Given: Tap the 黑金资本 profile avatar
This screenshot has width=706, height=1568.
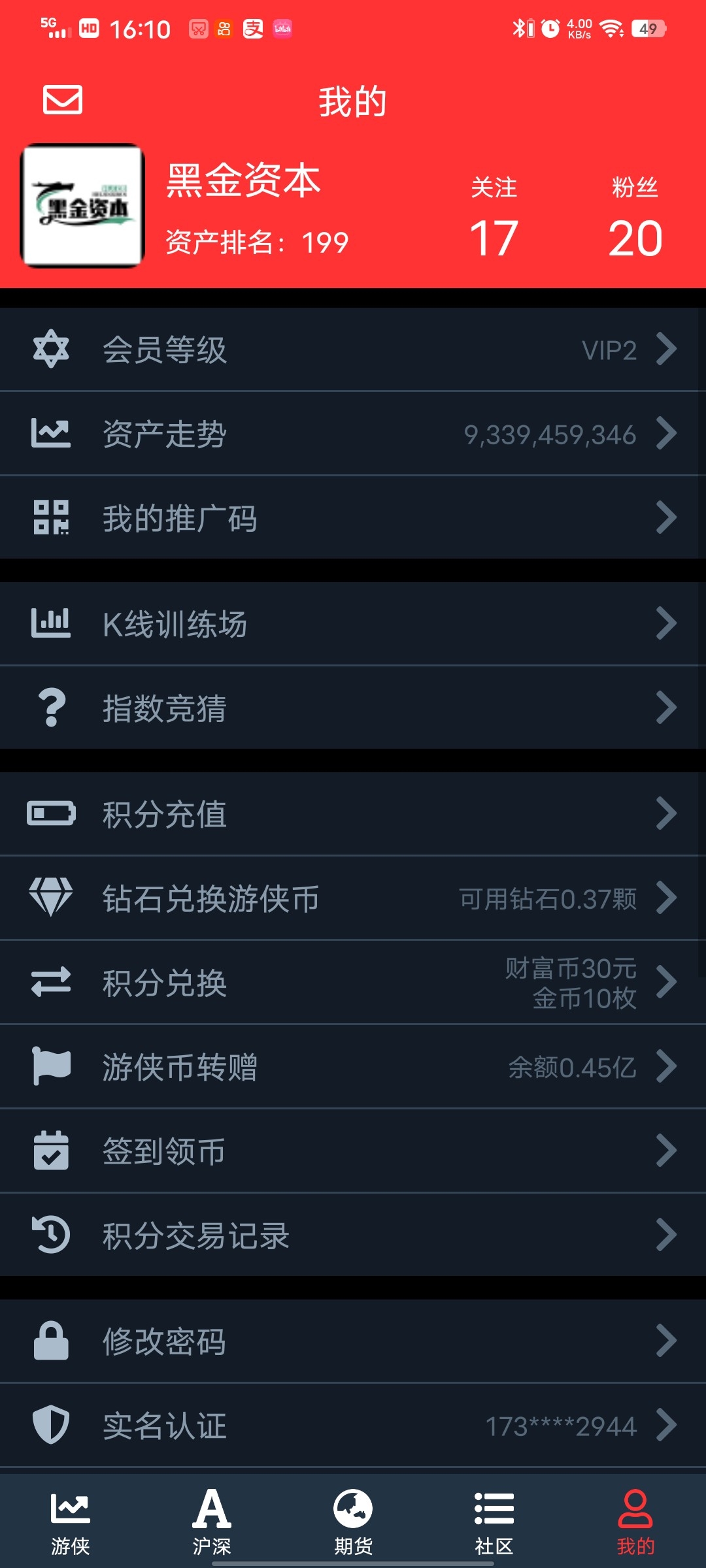Looking at the screenshot, I should point(82,206).
